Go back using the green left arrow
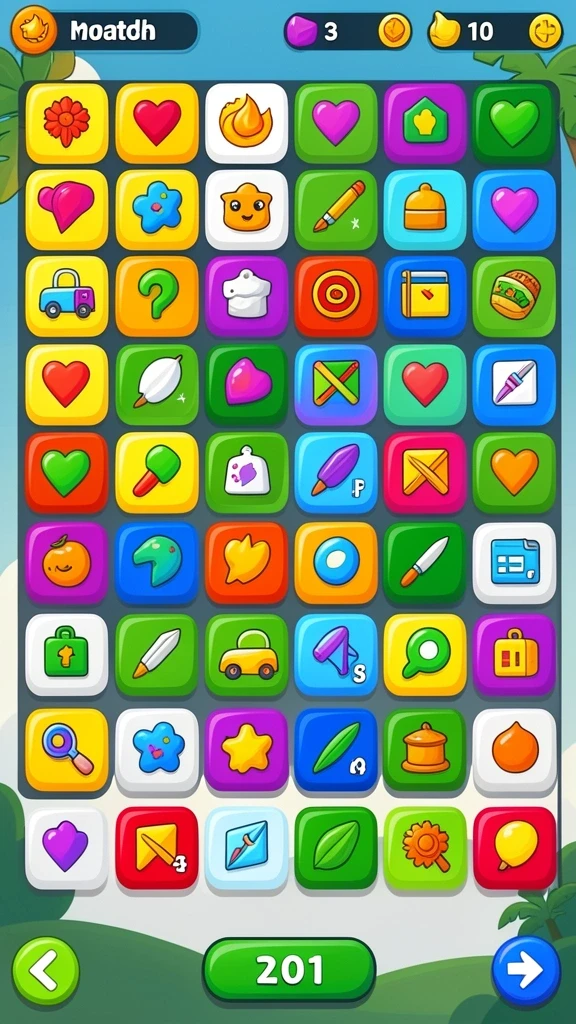576x1024 pixels. (x=46, y=971)
